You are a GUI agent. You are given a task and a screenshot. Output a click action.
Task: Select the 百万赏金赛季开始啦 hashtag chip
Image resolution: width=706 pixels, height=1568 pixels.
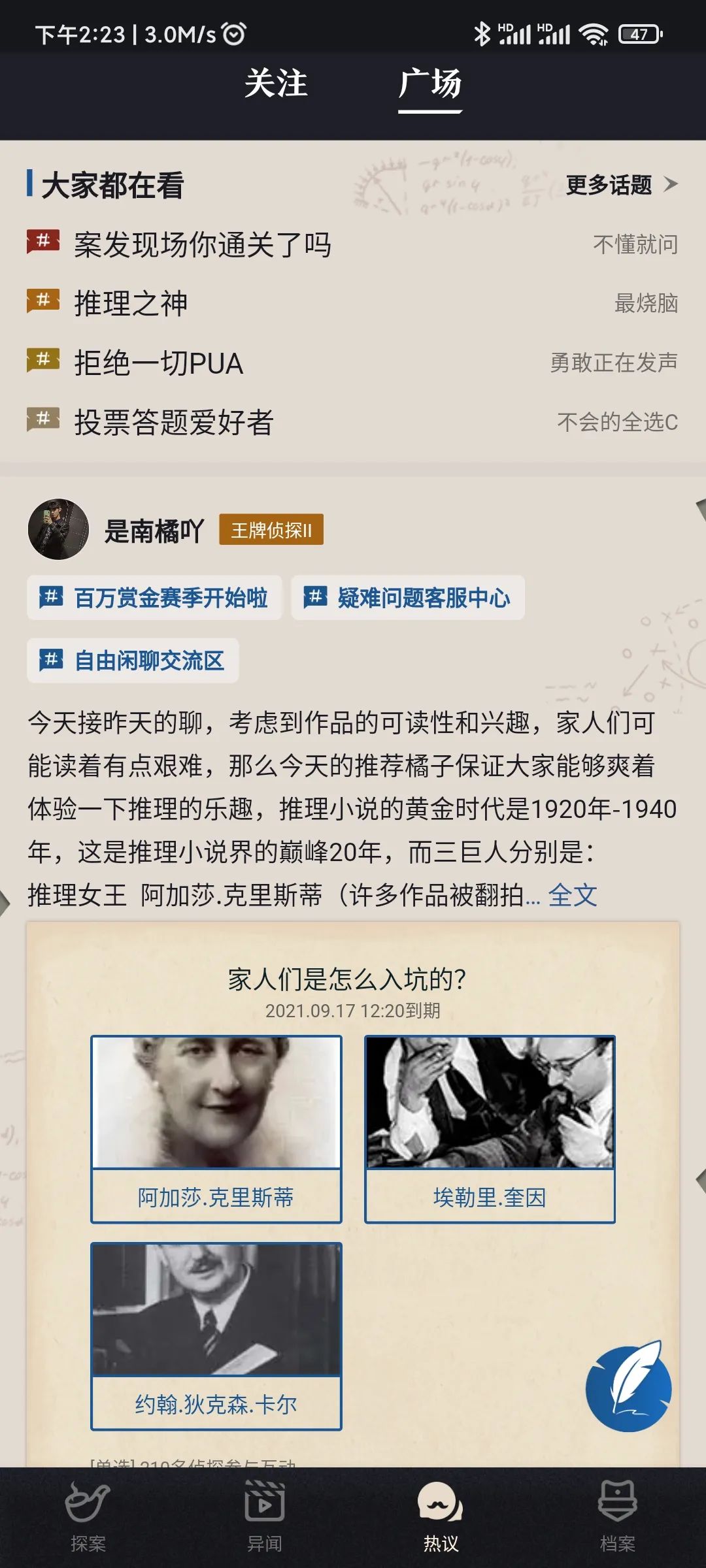[154, 597]
